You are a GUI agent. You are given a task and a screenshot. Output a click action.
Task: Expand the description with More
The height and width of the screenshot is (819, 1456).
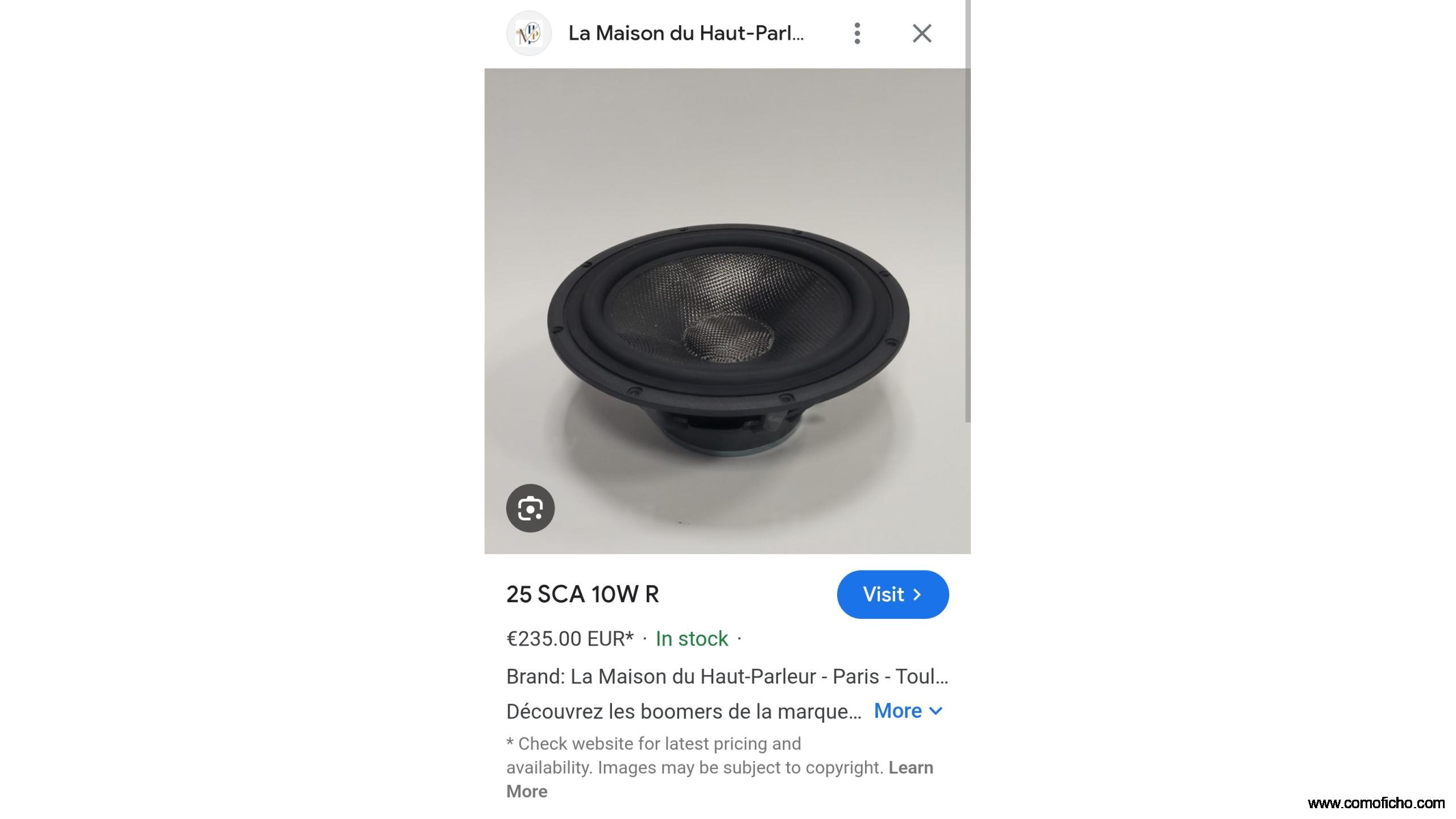908,711
